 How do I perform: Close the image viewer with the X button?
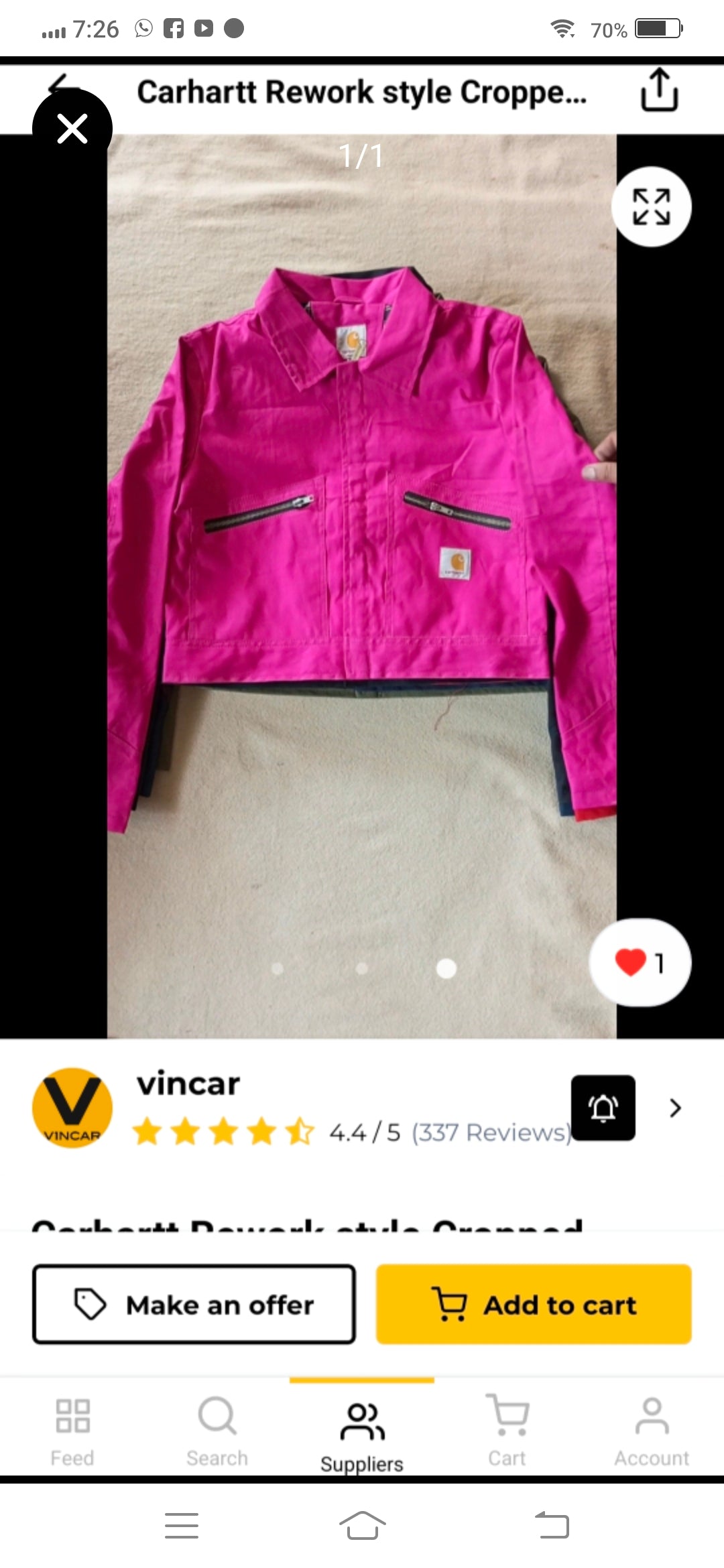click(x=72, y=129)
